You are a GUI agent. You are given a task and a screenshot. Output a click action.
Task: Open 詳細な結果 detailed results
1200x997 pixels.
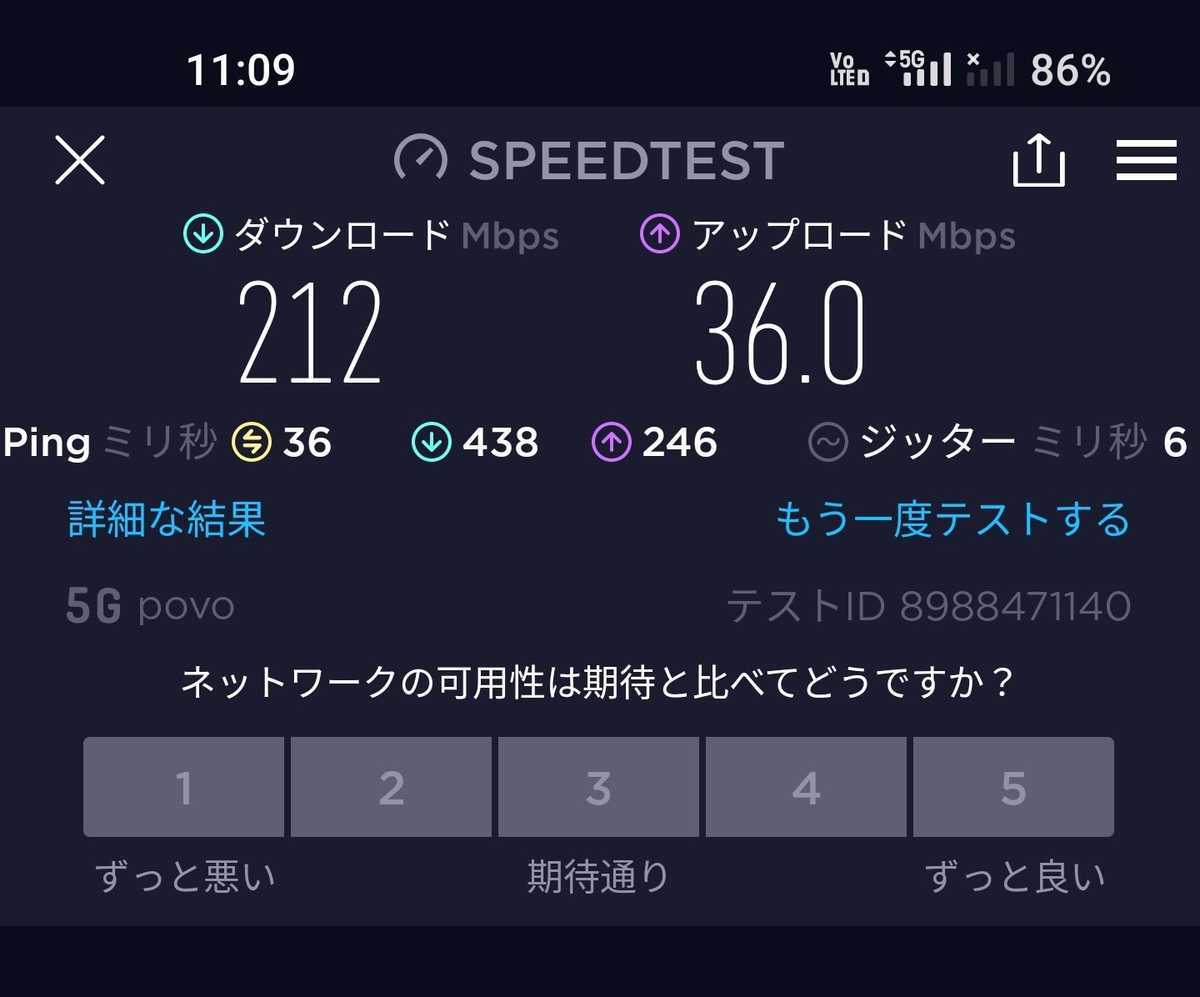[x=167, y=520]
